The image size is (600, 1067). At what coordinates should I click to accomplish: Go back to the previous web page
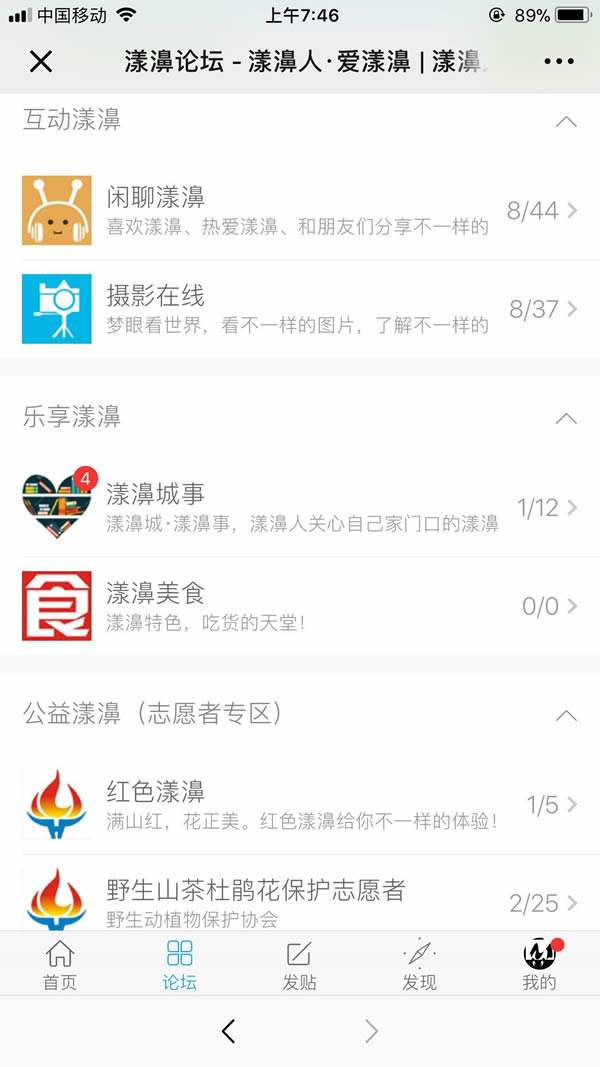click(229, 1031)
